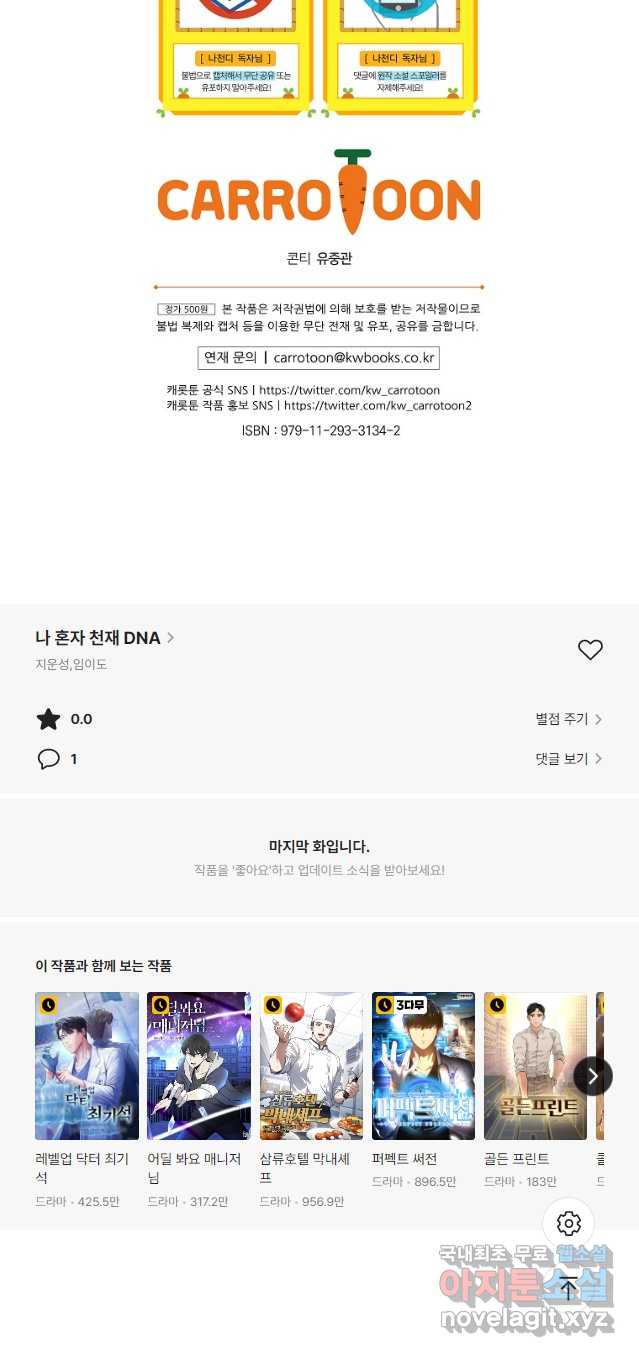Show next recommended works with the arrow
The height and width of the screenshot is (1357, 639).
pyautogui.click(x=593, y=1076)
